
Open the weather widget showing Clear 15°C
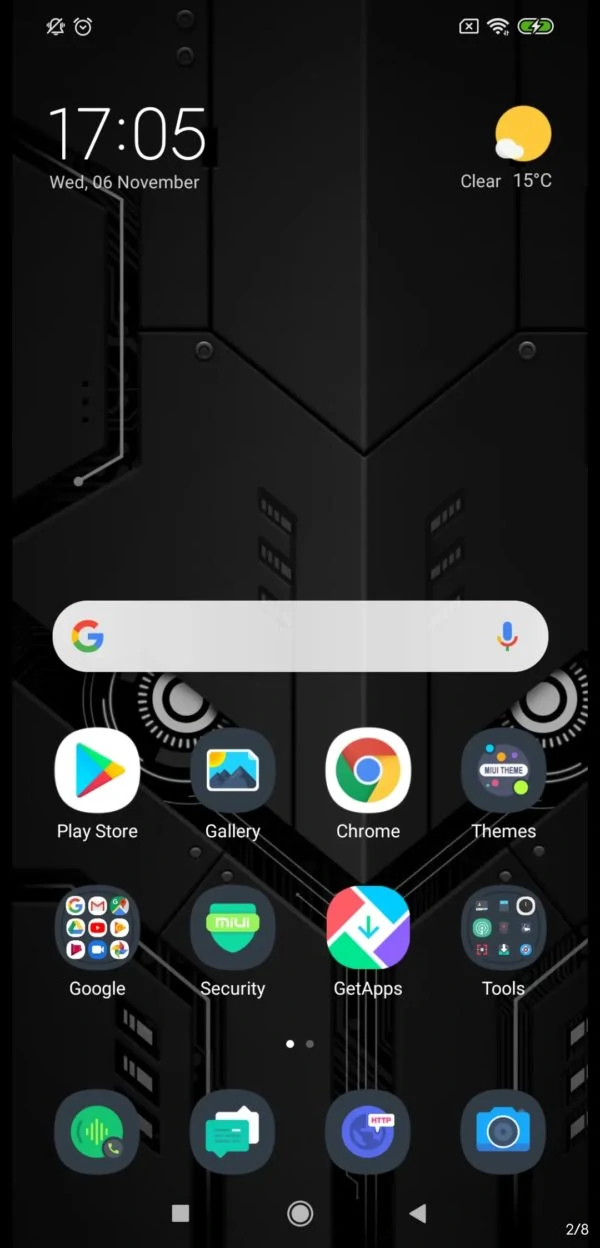coord(506,148)
